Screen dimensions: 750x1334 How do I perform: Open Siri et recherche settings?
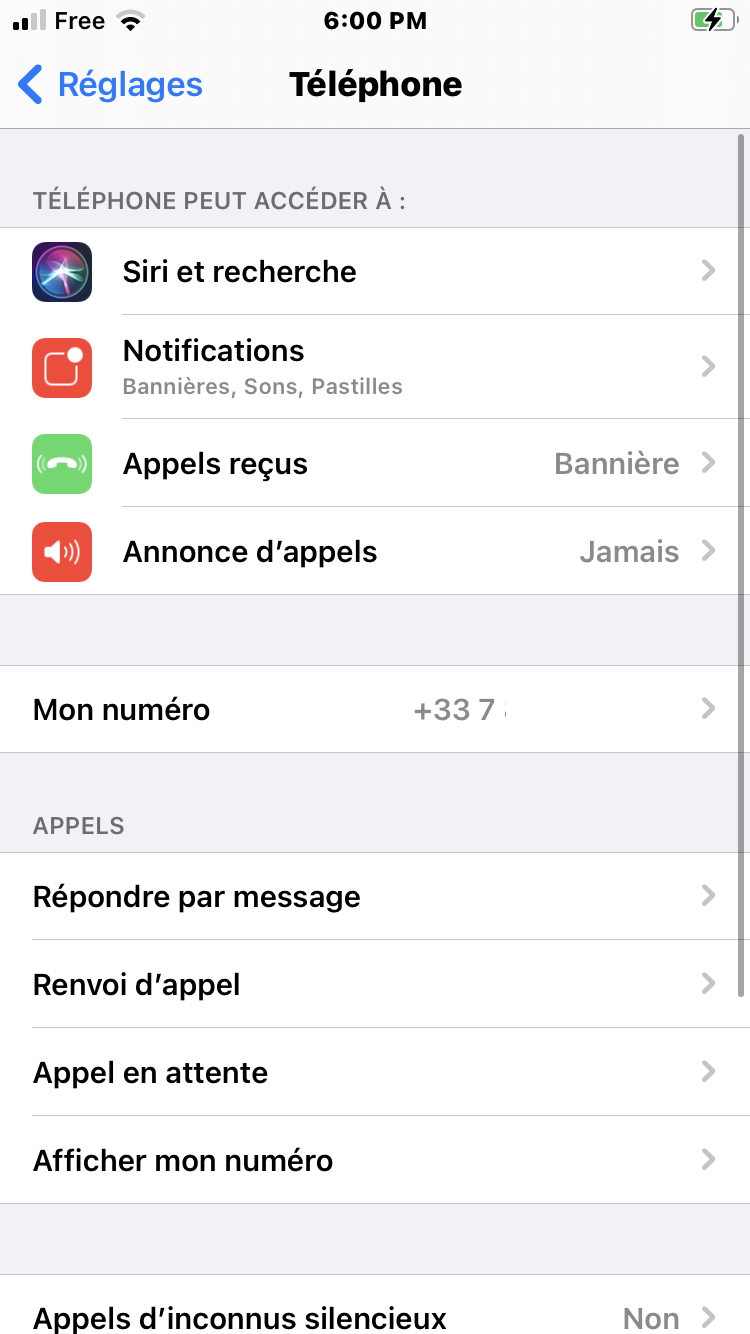375,271
